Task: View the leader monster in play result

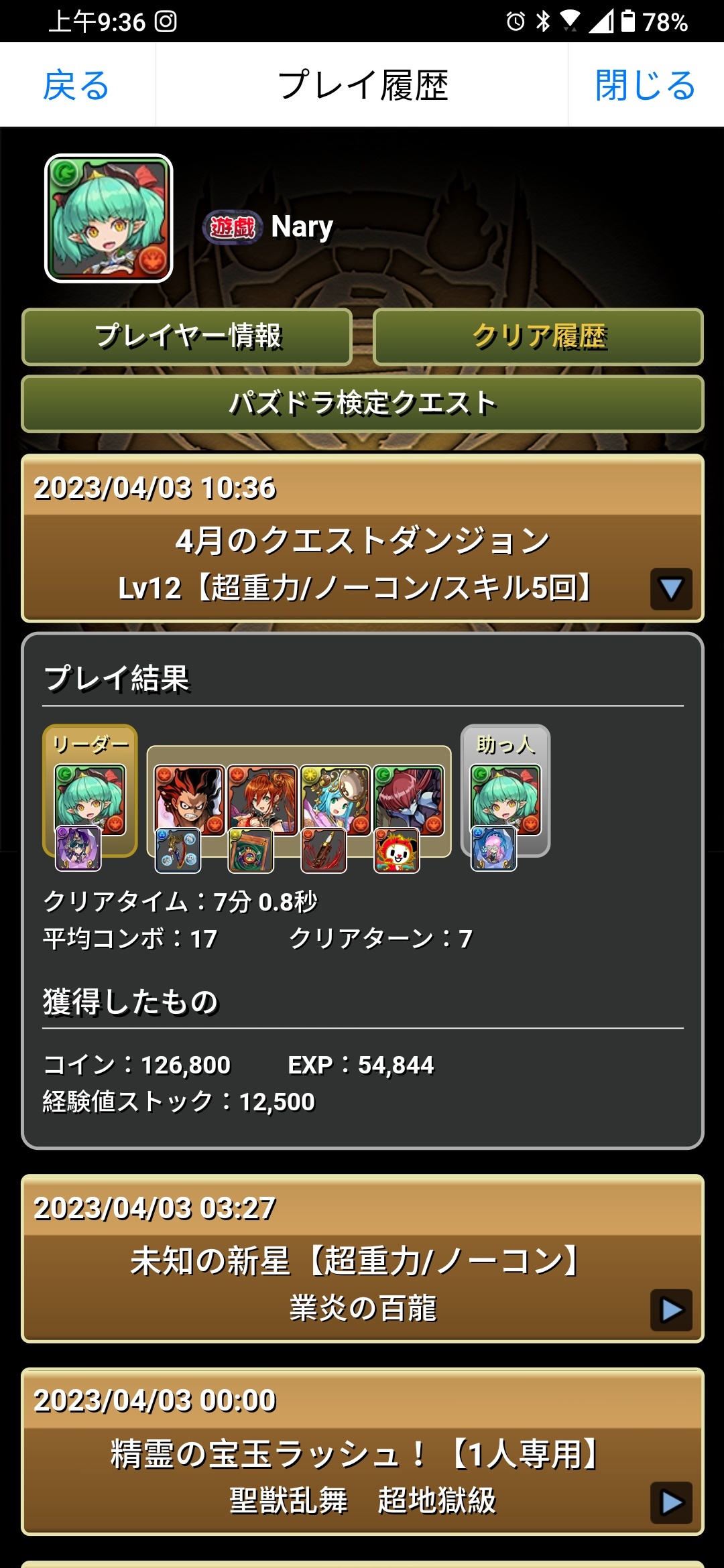Action: point(90,799)
